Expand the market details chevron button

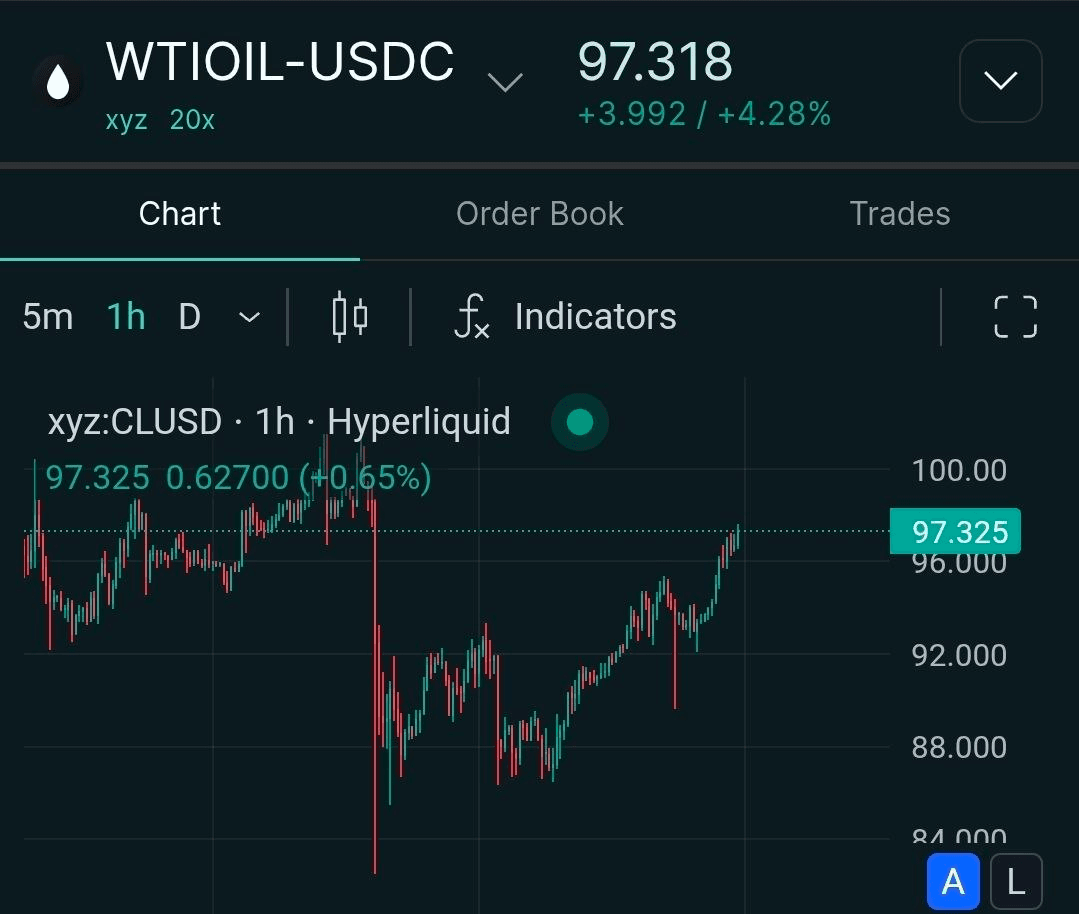tap(1000, 81)
